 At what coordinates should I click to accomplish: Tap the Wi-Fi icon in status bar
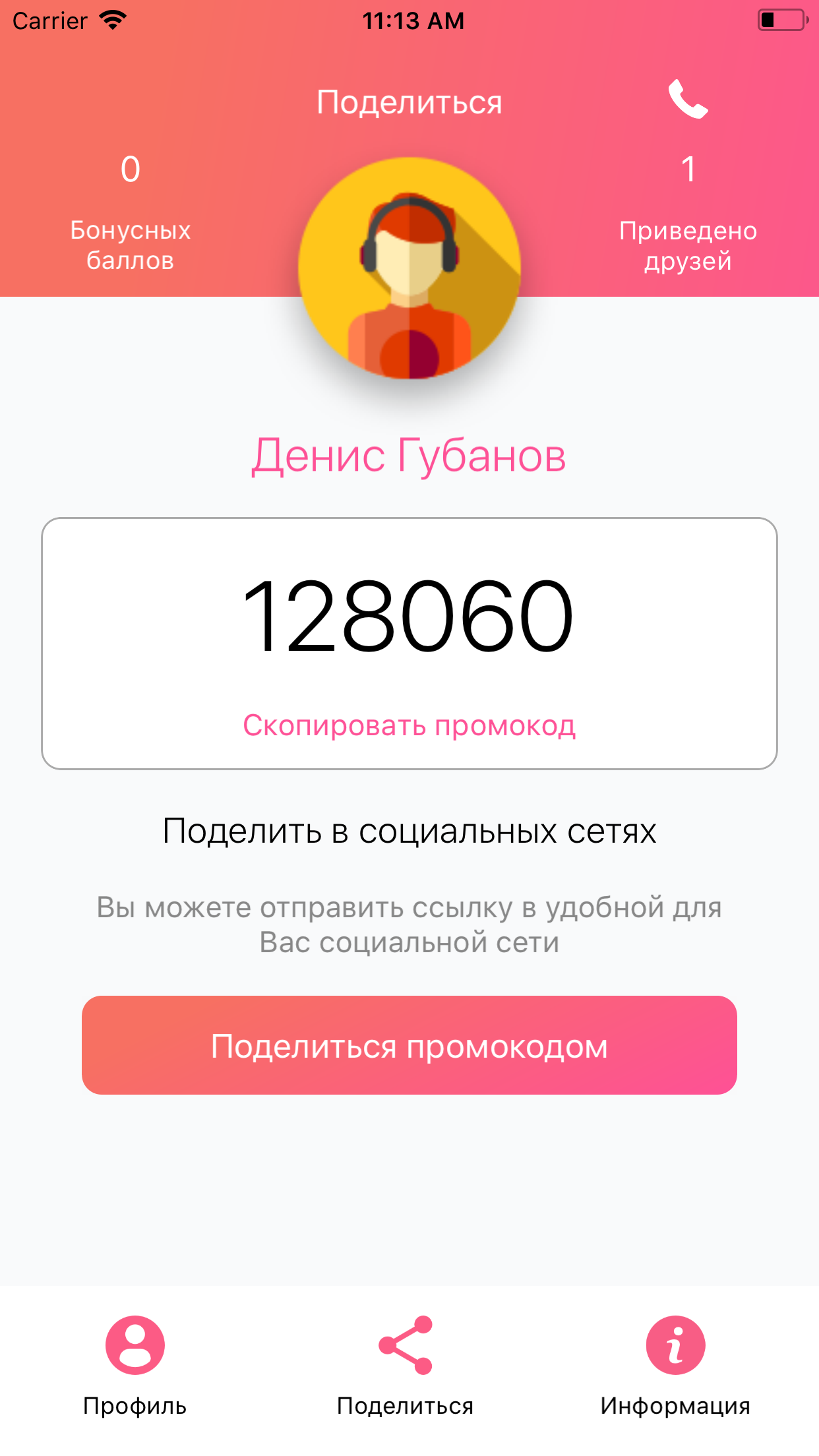(x=112, y=20)
